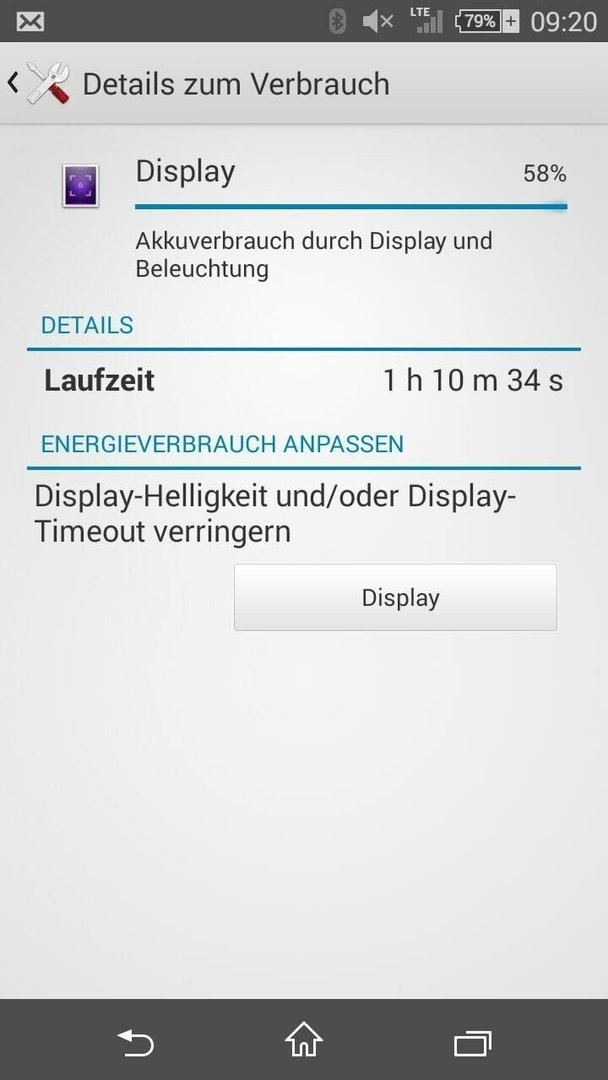Go back via the app bar arrow
Viewport: 608px width, 1080px height.
coord(13,83)
